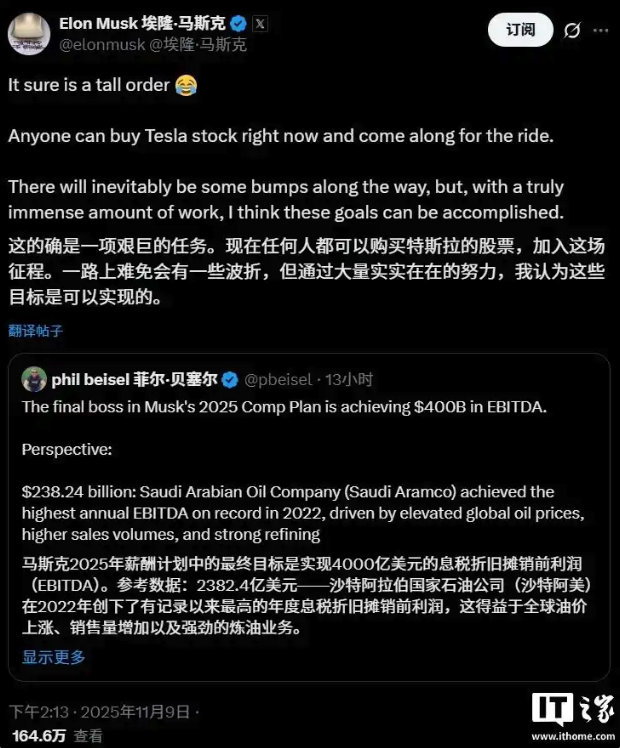Open the Grok icon beside subscribe

(572, 30)
